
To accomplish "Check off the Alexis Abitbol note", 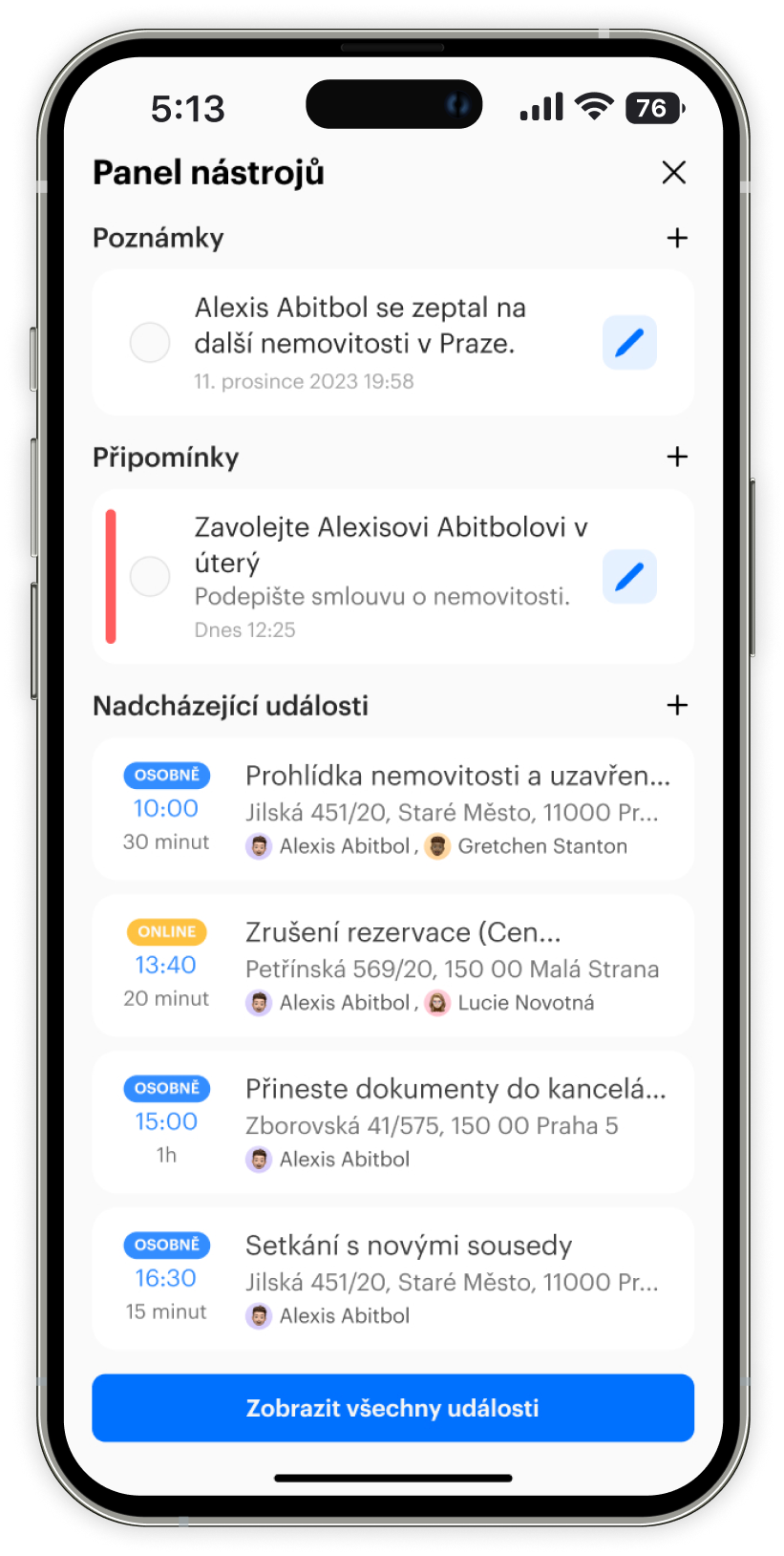I will coord(150,342).
